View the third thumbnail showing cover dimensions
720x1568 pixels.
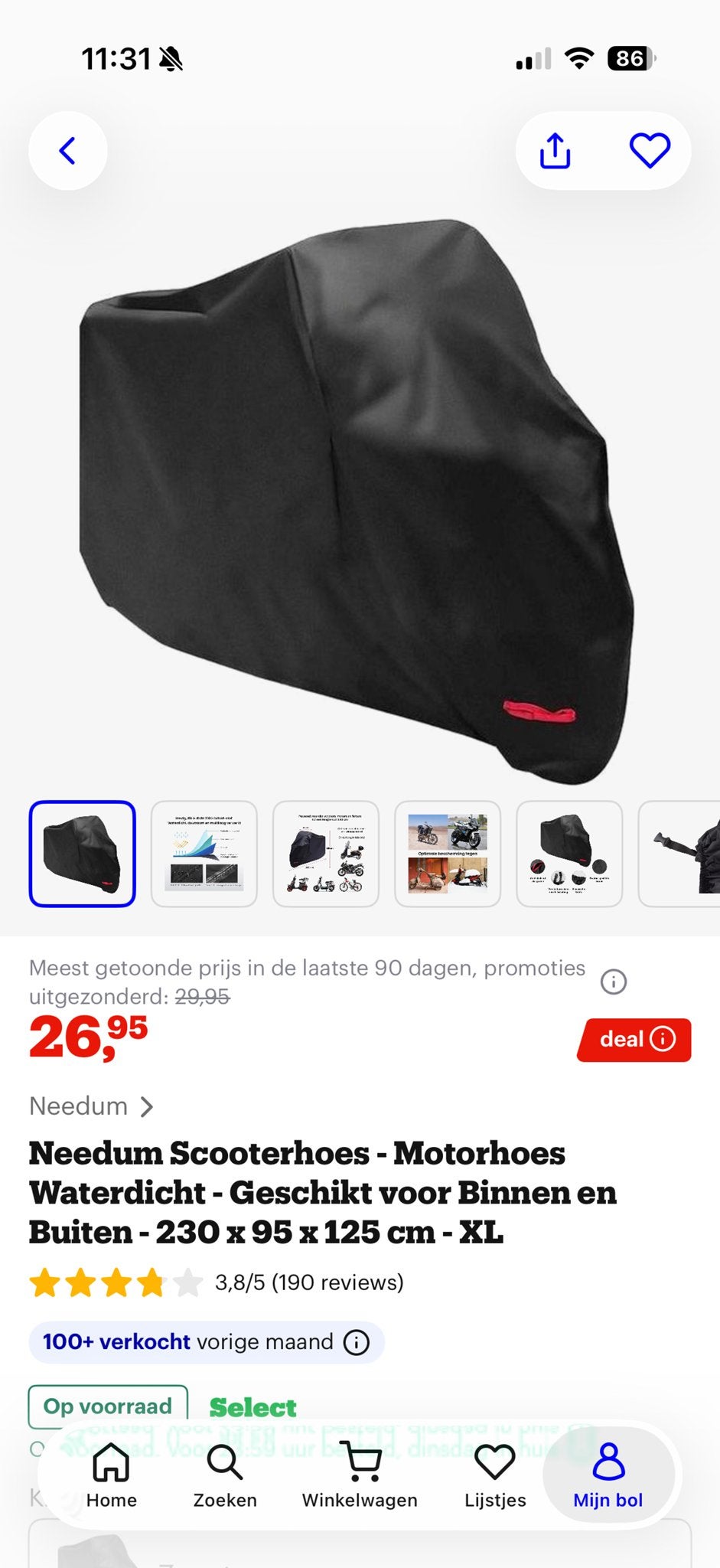pos(326,854)
